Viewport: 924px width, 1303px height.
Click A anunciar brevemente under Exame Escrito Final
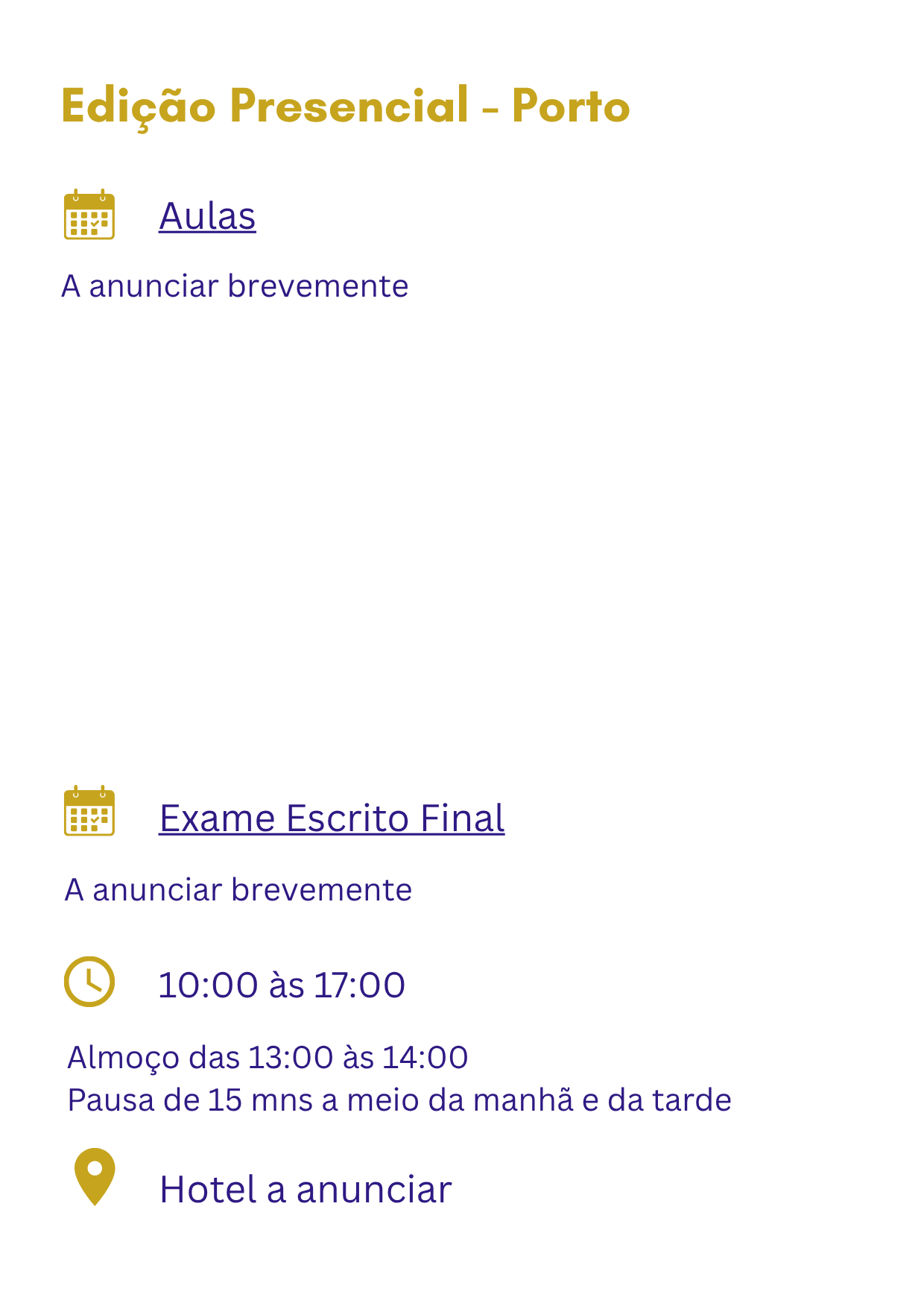click(x=238, y=889)
